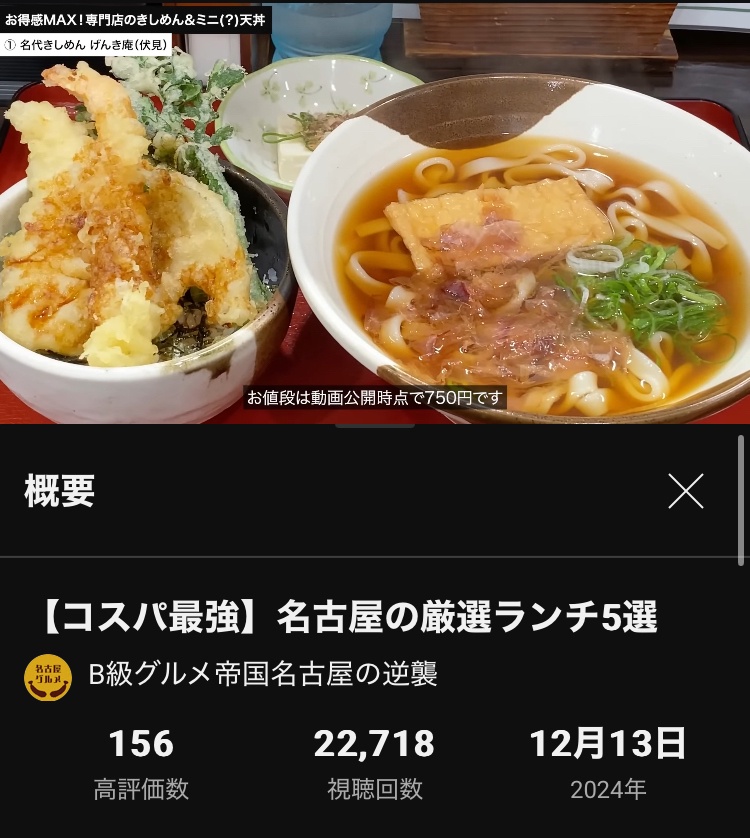
Task: Tap the video player to show controls
Action: 375,220
